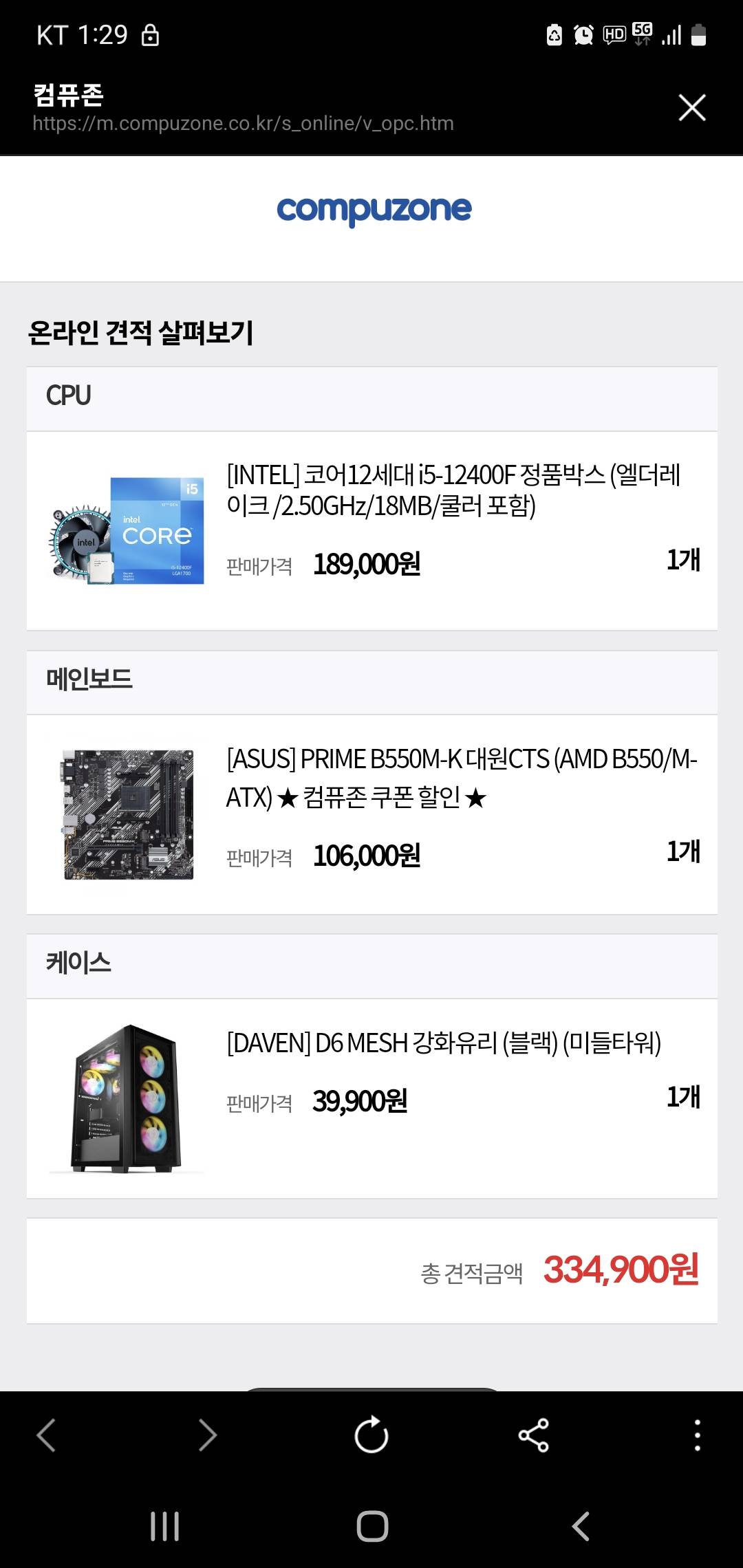Close the Compuzone in-app browser

691,107
